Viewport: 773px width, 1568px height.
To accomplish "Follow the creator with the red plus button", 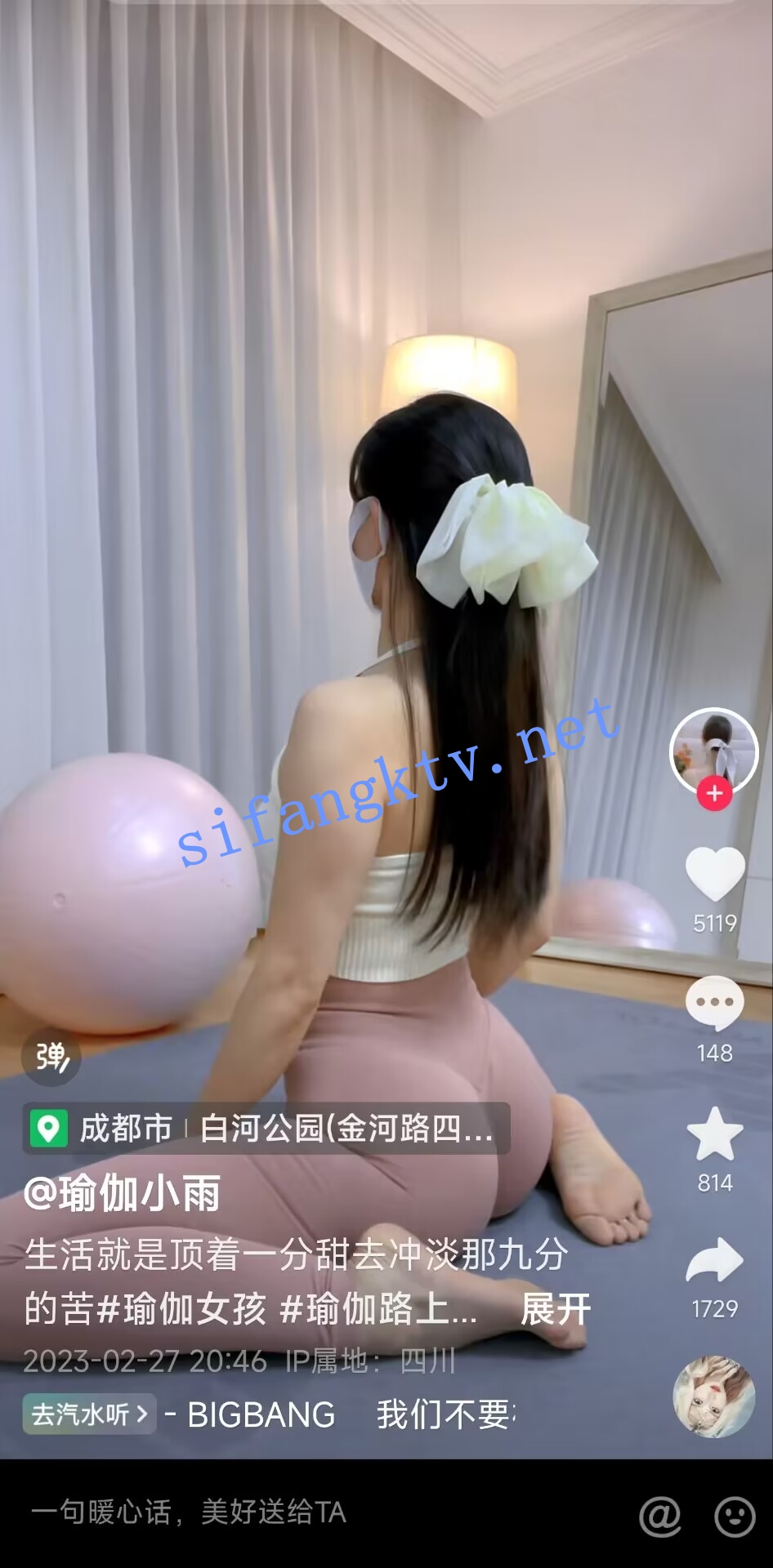I will 714,792.
